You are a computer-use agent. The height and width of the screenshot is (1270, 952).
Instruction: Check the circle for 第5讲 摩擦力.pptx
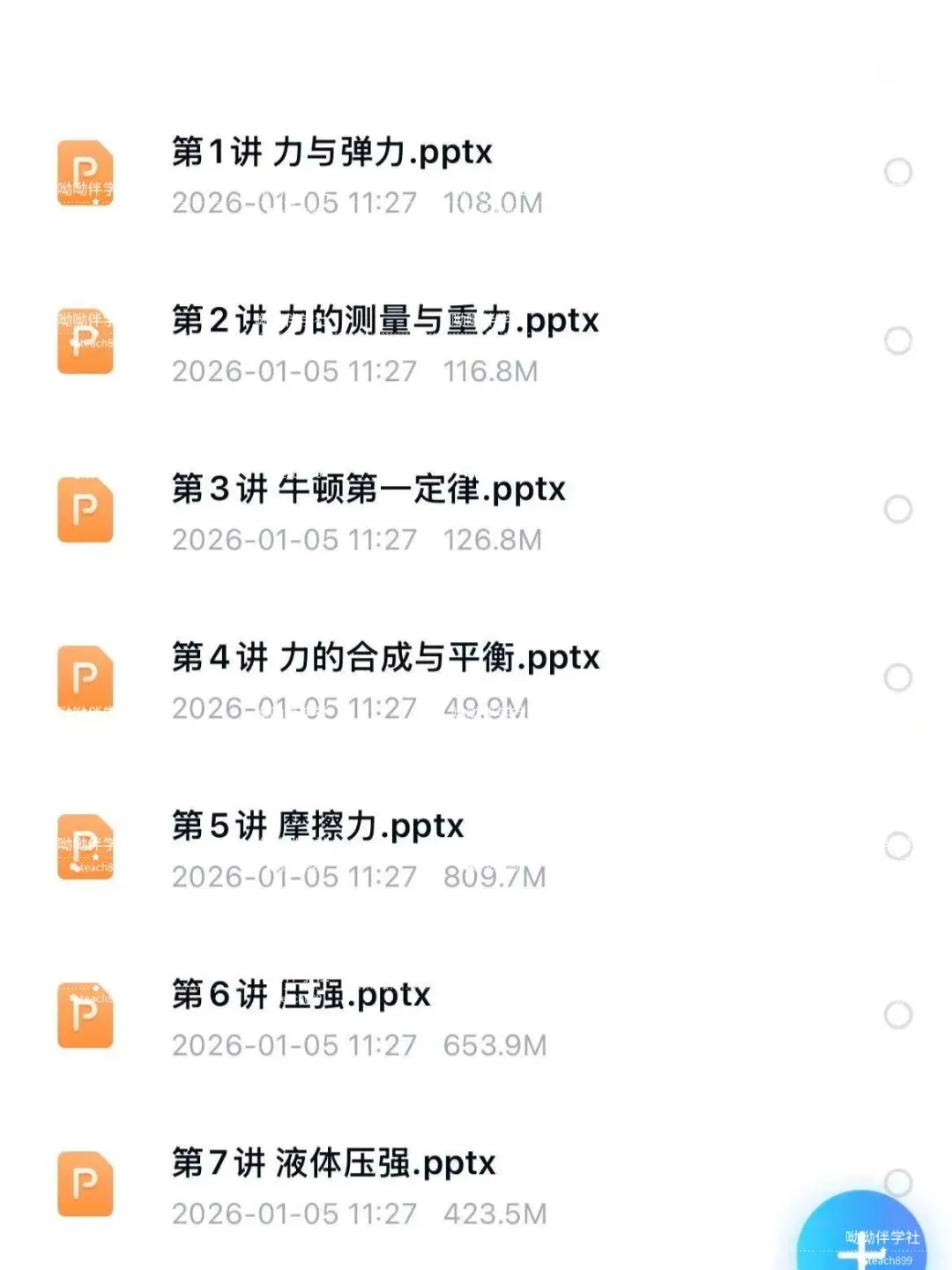[897, 846]
